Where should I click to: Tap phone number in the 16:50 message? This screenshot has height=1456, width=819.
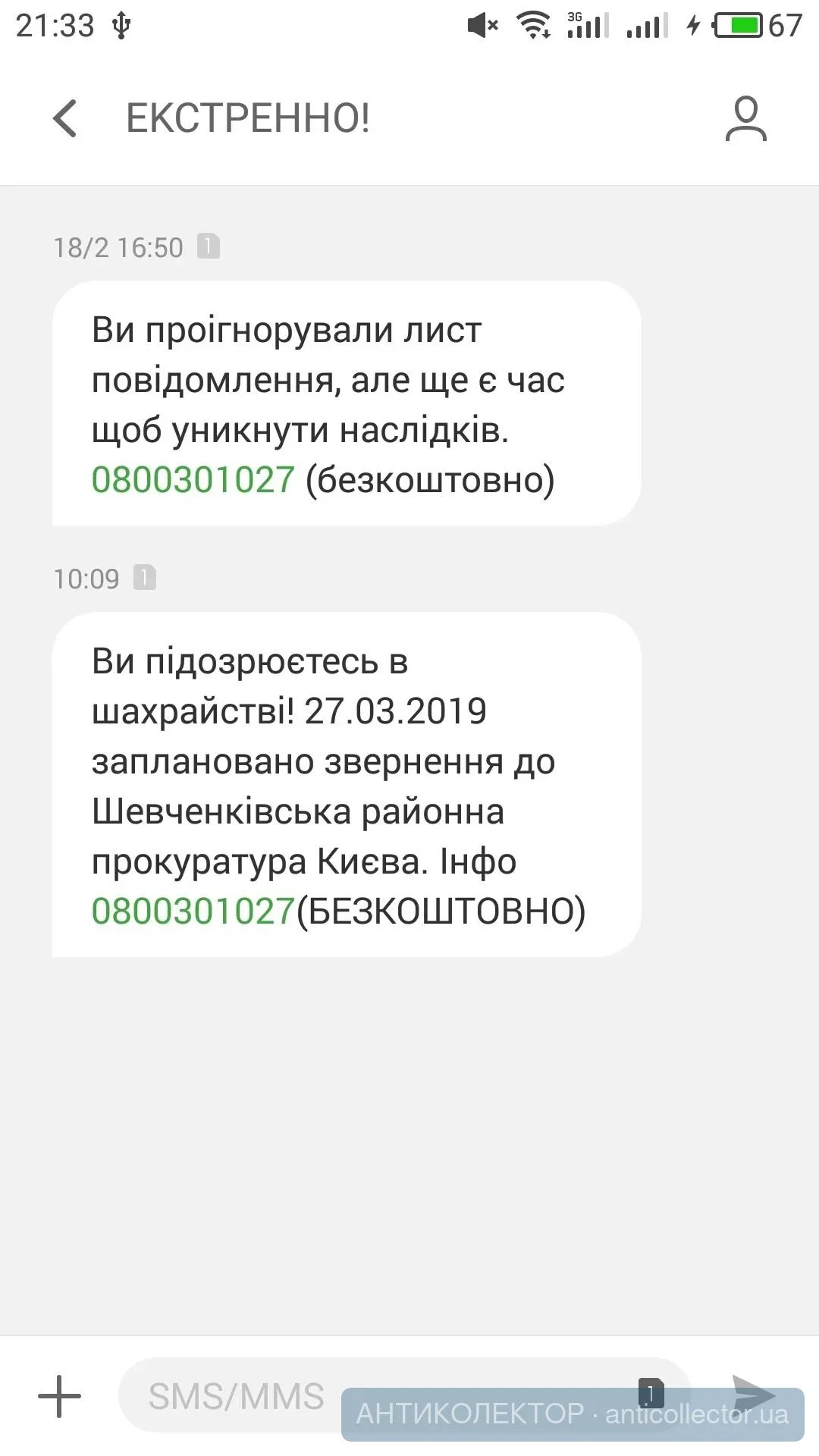coord(193,480)
